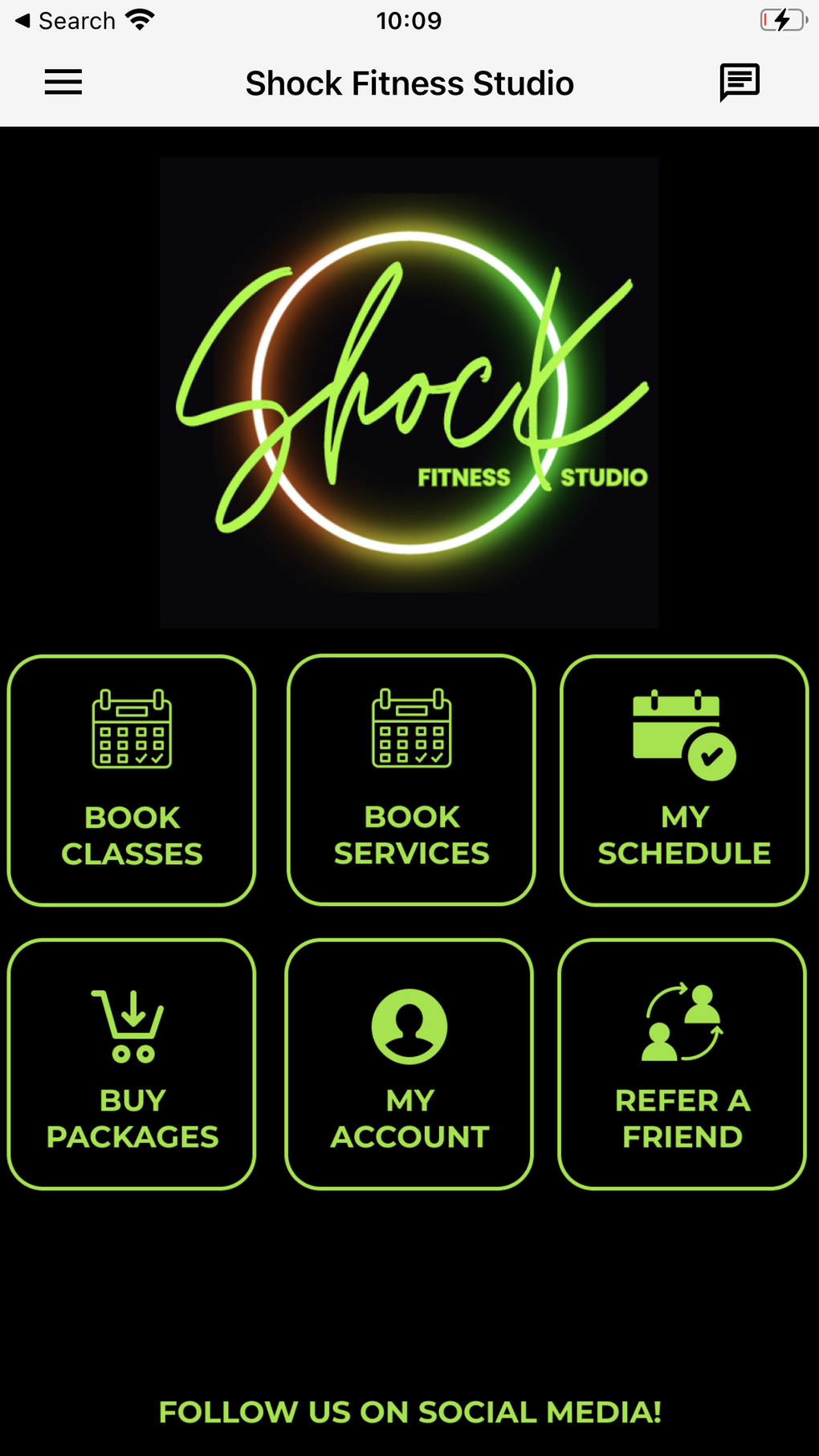Open Book Services
Viewport: 819px width, 1456px height.
(x=409, y=779)
